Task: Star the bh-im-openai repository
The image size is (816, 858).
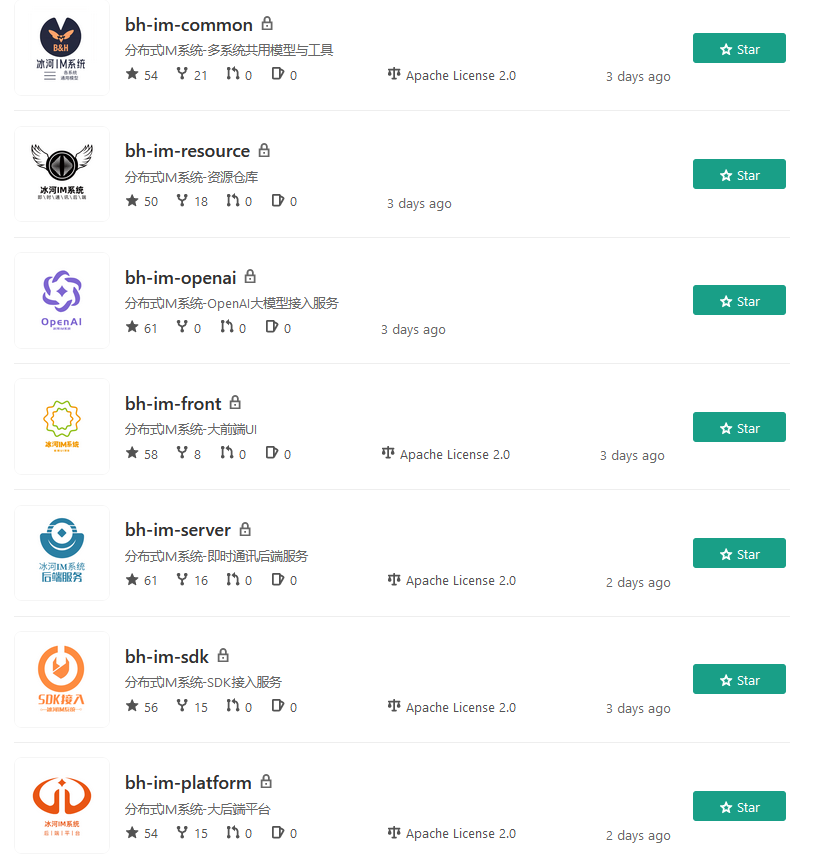Action: (739, 301)
